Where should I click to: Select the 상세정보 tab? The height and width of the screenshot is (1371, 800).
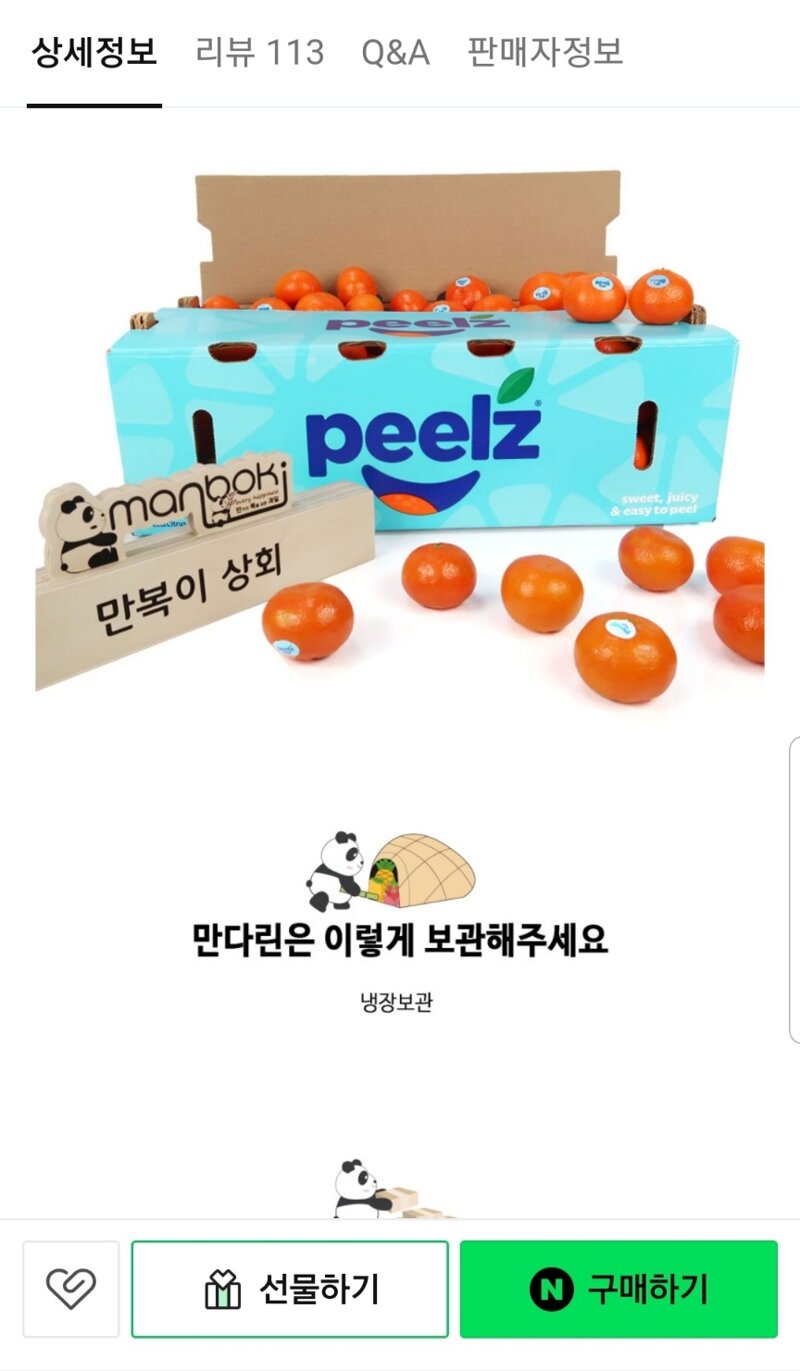click(94, 52)
